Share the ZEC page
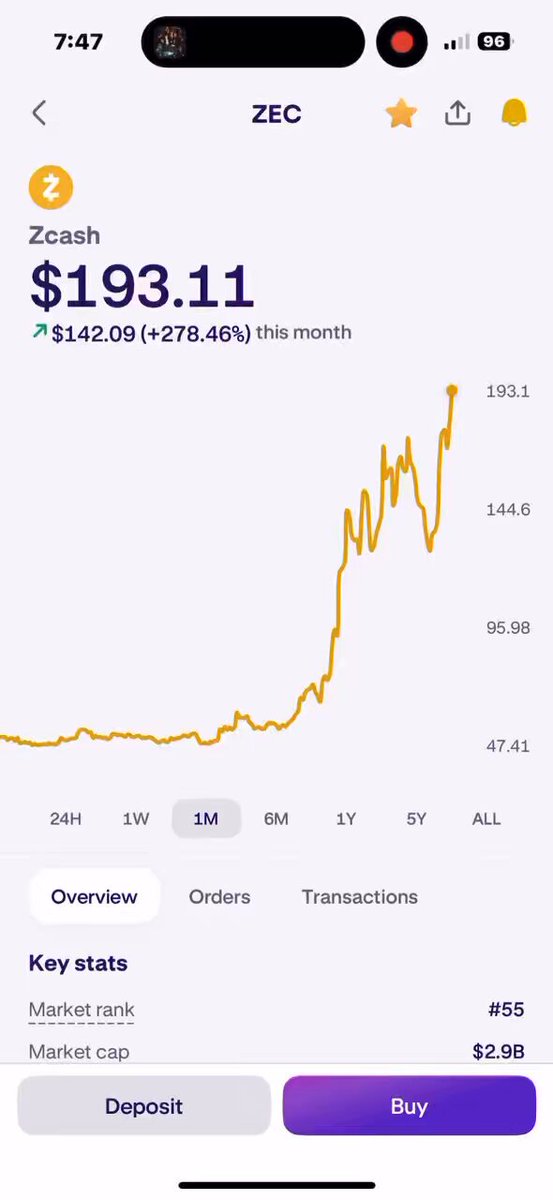Screen dimensions: 553x1200 point(457,113)
